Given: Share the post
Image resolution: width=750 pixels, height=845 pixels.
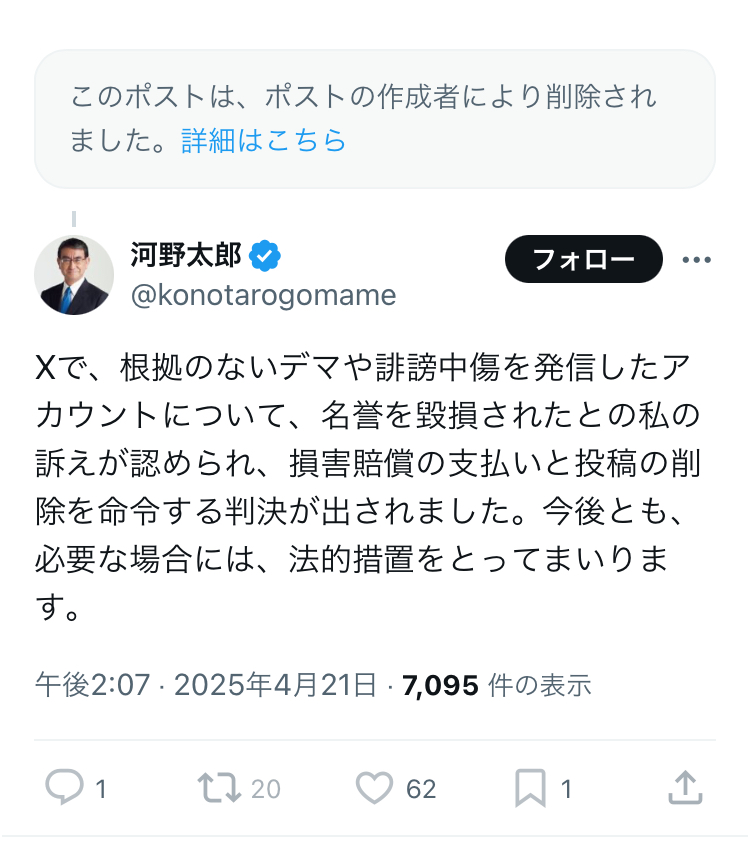Looking at the screenshot, I should [x=684, y=789].
